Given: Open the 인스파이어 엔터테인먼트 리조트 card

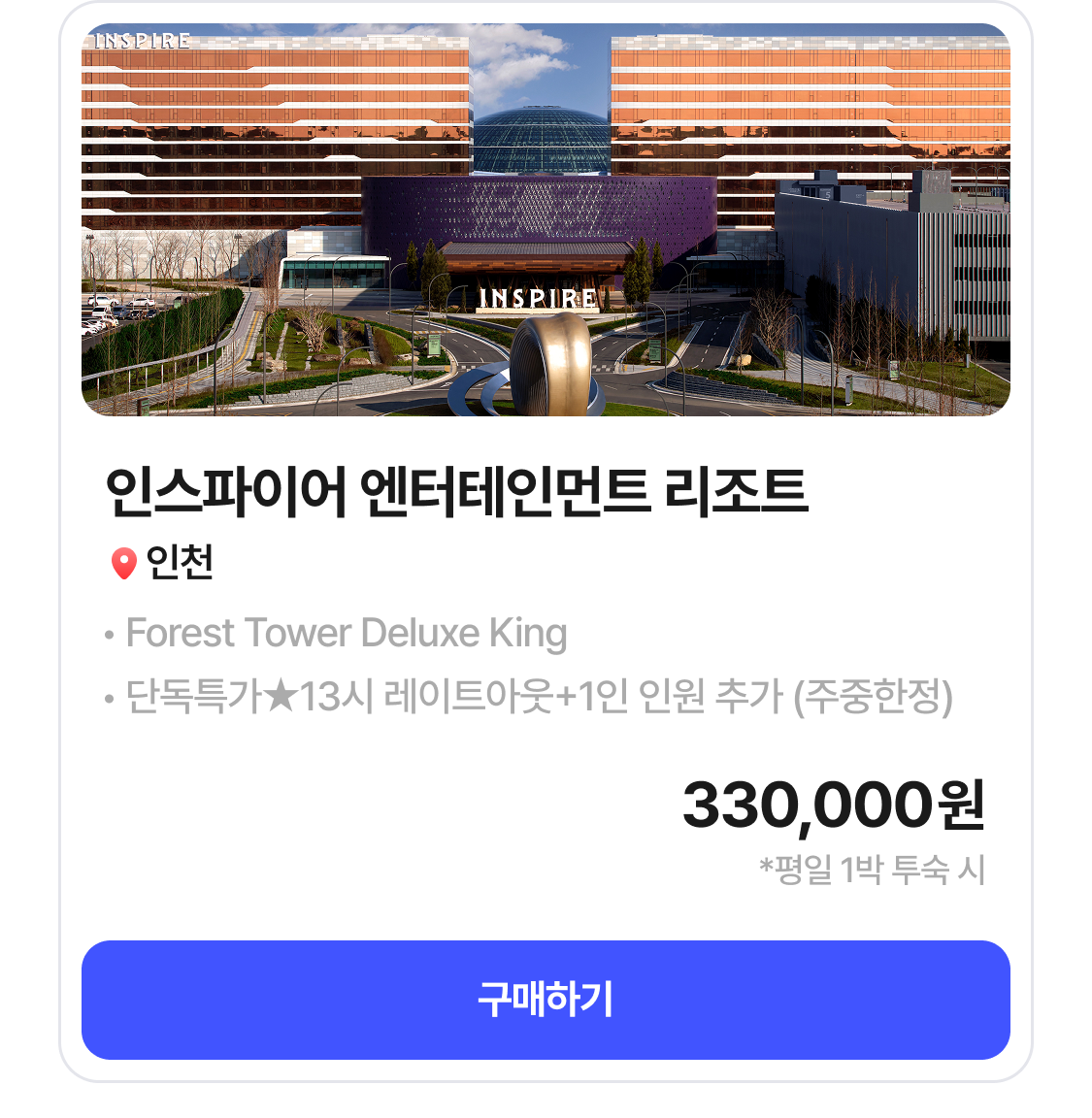Looking at the screenshot, I should (456, 491).
